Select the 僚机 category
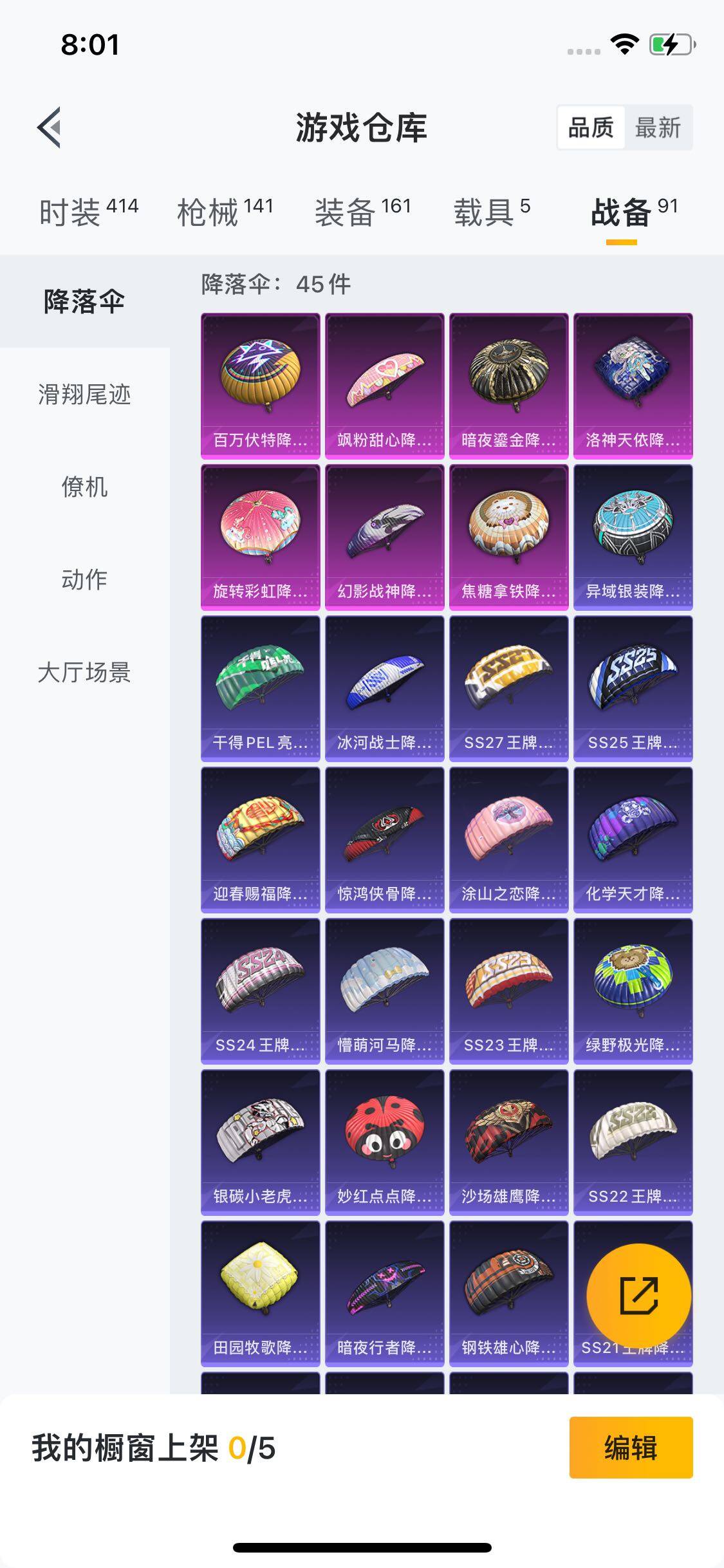The height and width of the screenshot is (1568, 724). coord(84,487)
